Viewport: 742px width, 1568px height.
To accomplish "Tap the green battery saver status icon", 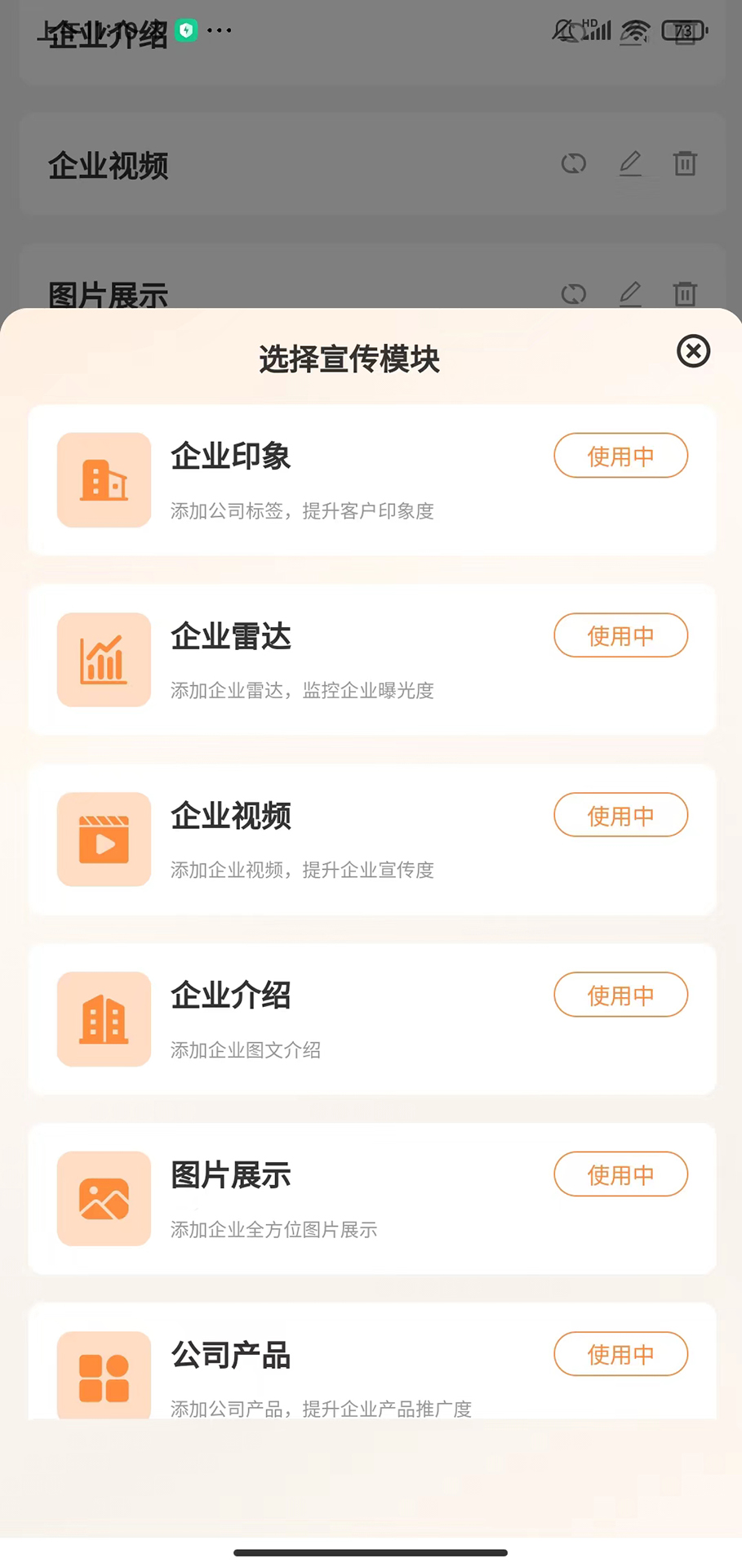I will coord(186,29).
